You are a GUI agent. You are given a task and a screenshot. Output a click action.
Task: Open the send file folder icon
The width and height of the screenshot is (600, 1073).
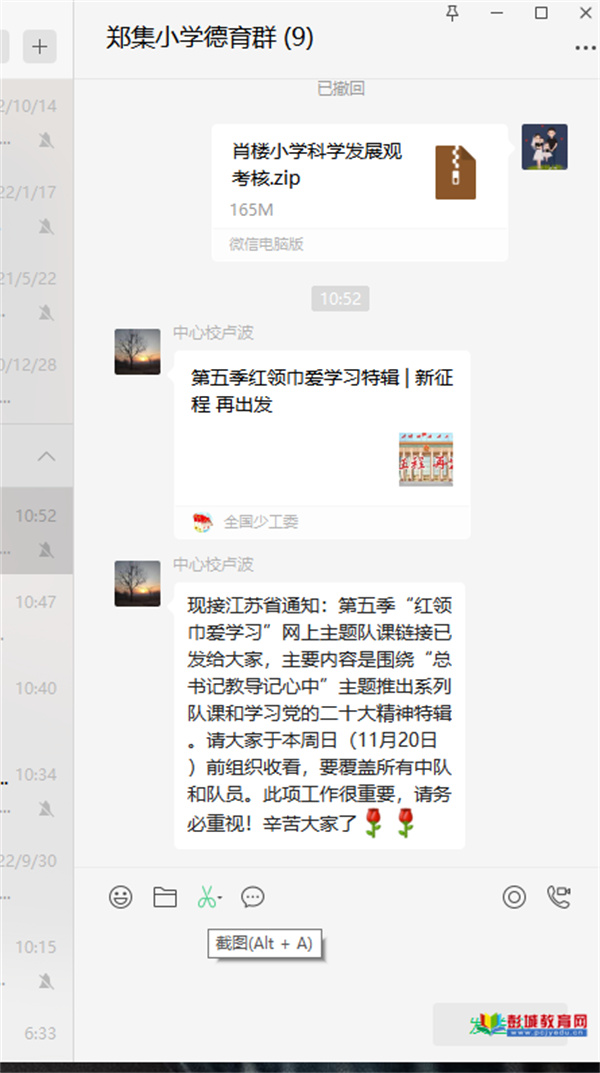point(165,896)
